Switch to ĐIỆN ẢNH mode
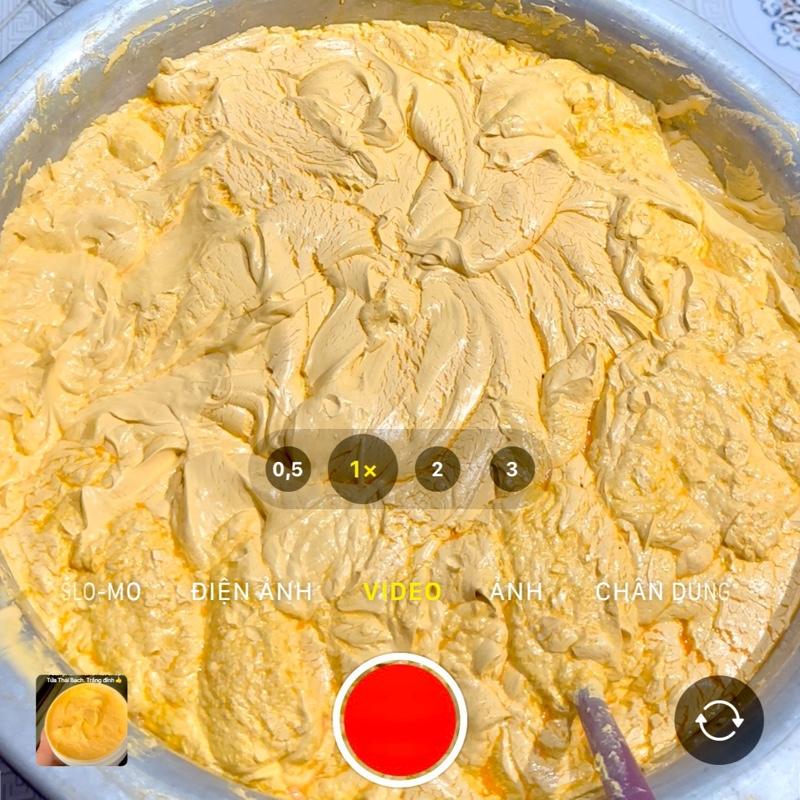The height and width of the screenshot is (800, 800). [x=252, y=591]
